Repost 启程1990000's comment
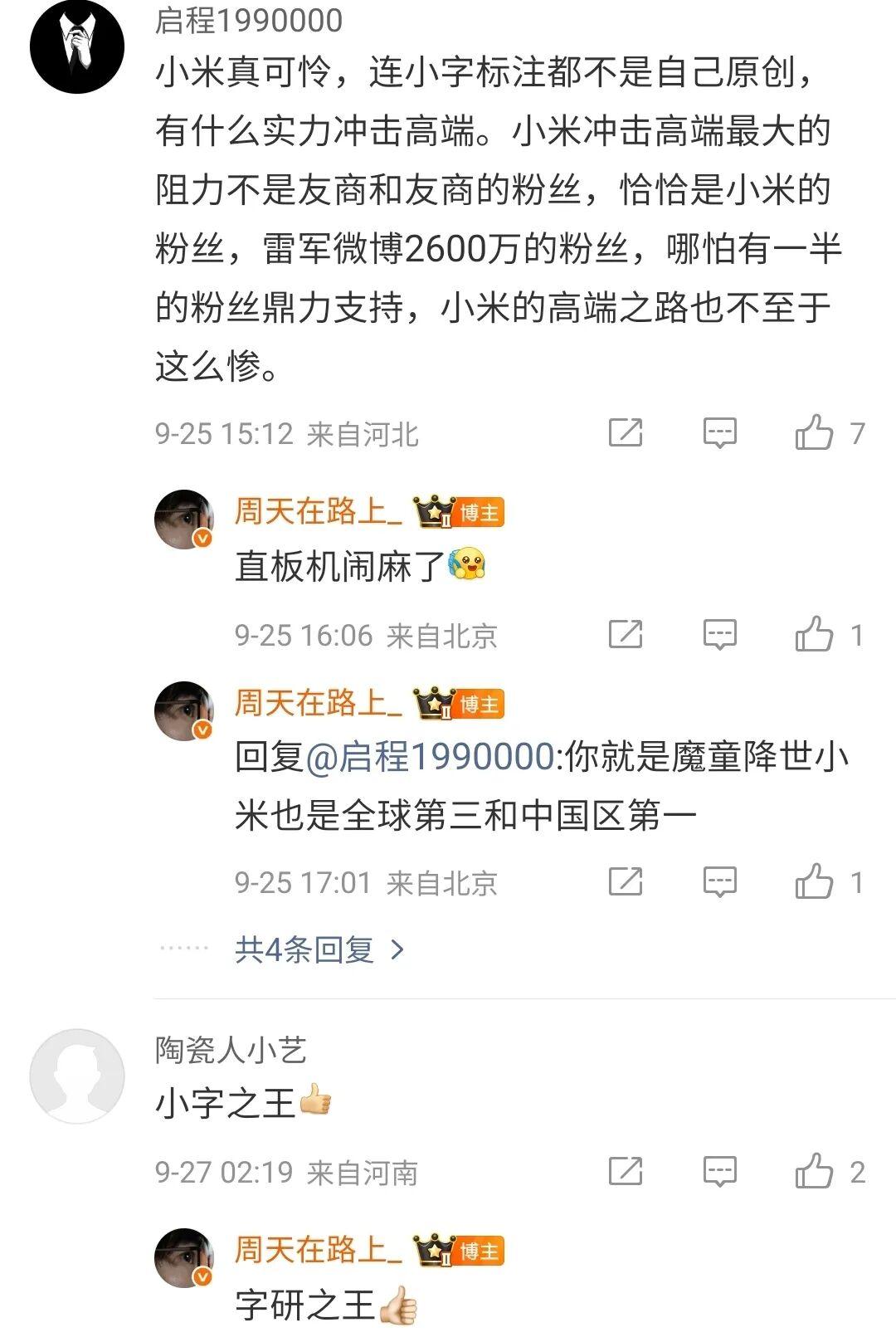This screenshot has width=896, height=1337. (x=626, y=432)
